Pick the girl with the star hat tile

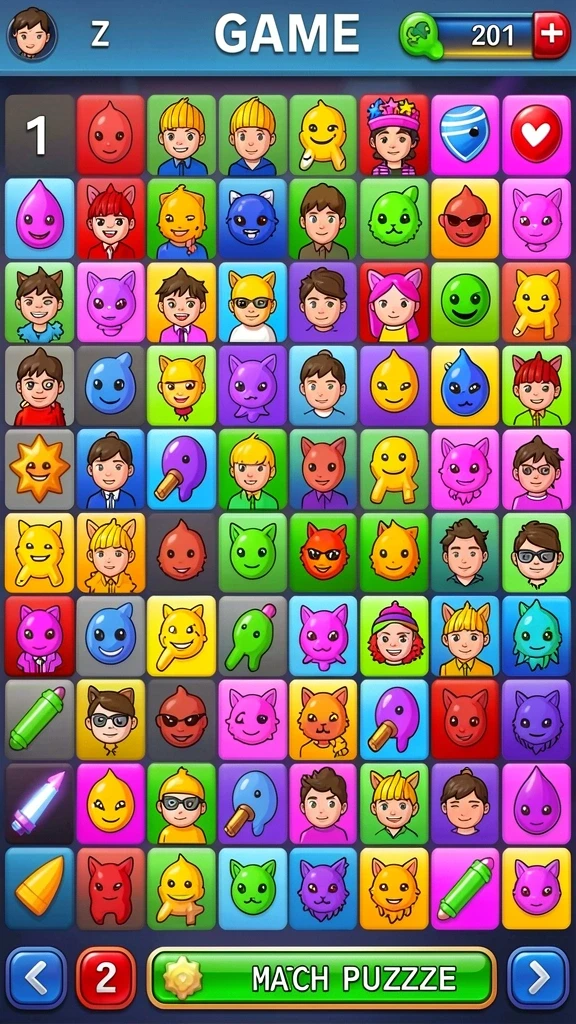coord(394,135)
